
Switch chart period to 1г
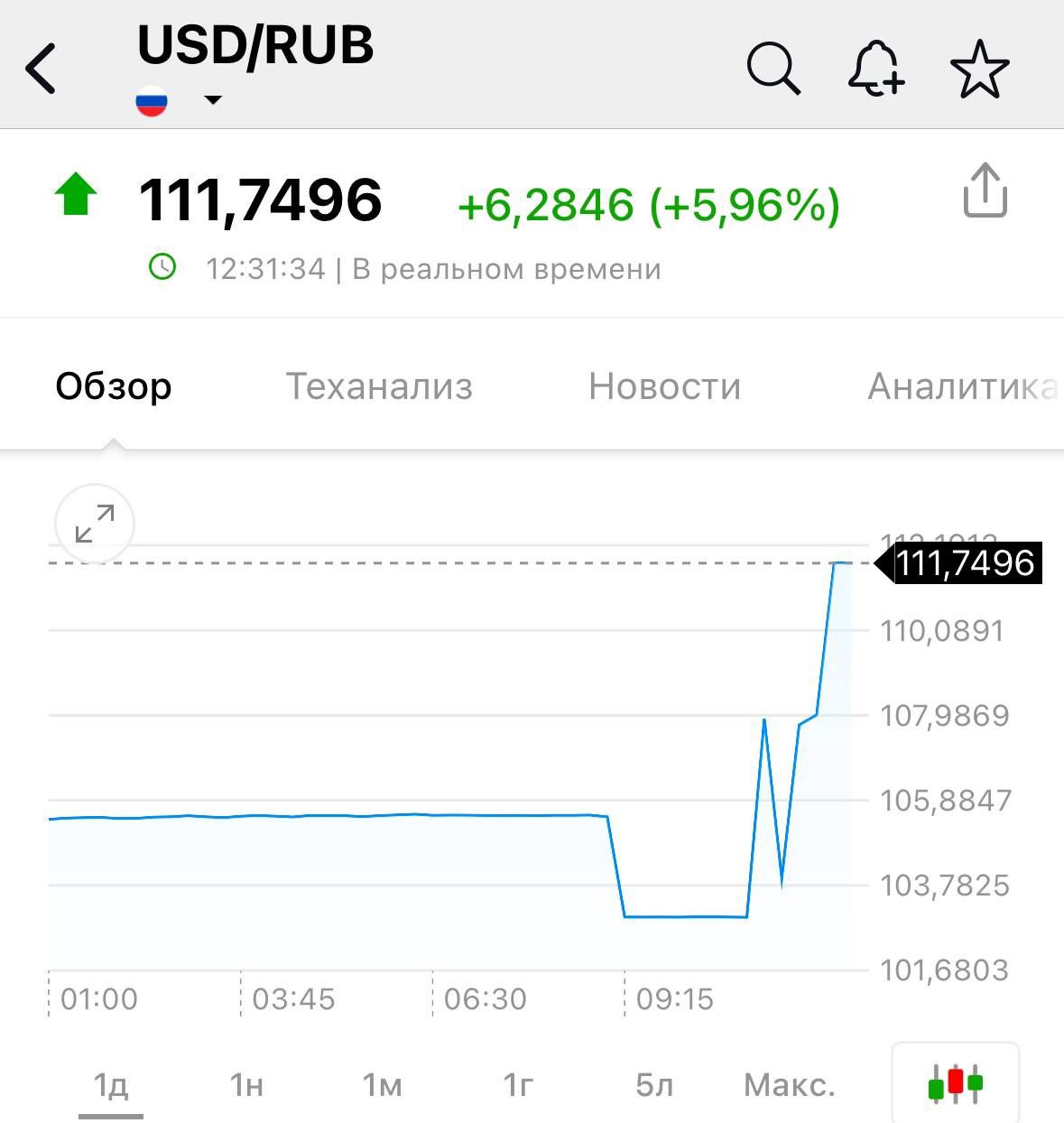tap(518, 1084)
